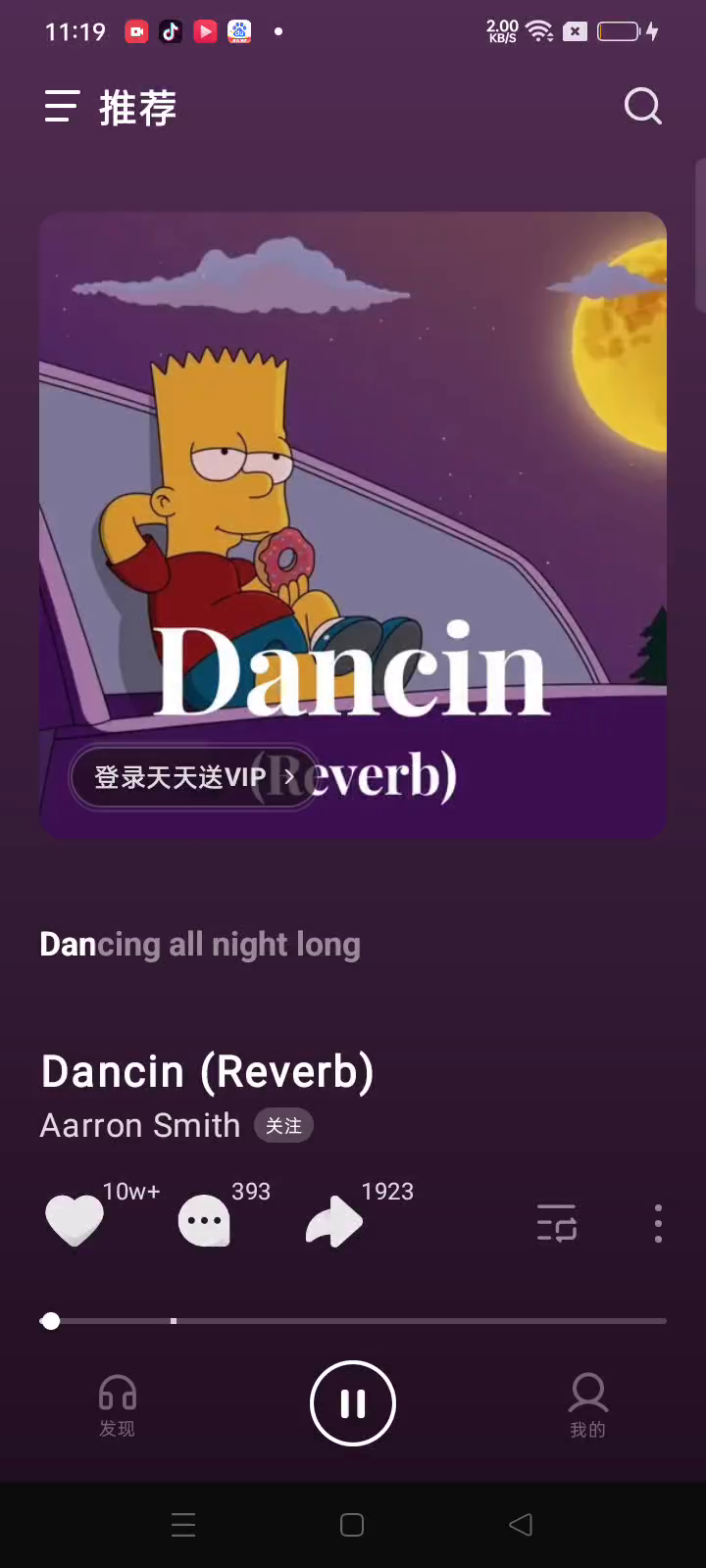The image size is (706, 1568).
Task: Open the hamburger drawer menu
Action: click(62, 107)
